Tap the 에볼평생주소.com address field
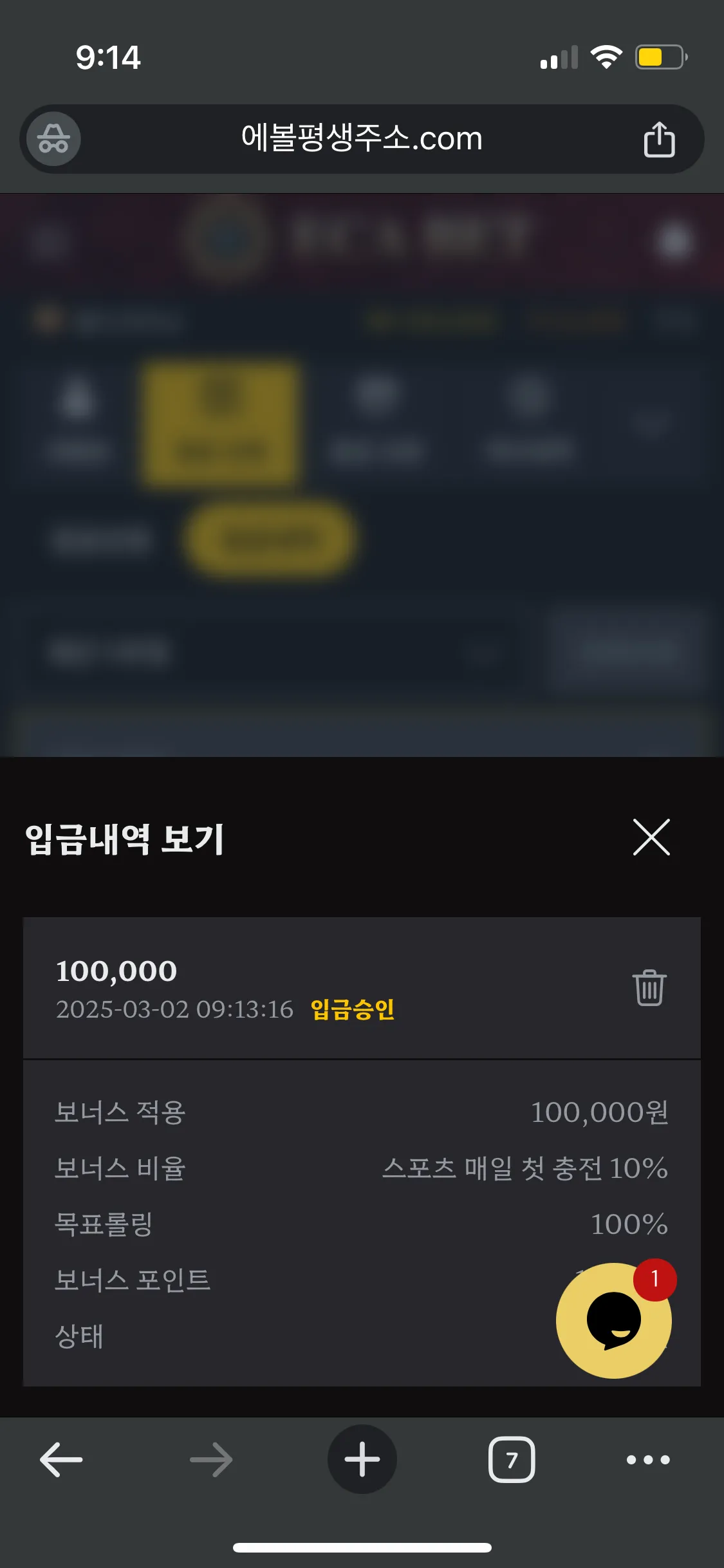 point(362,139)
